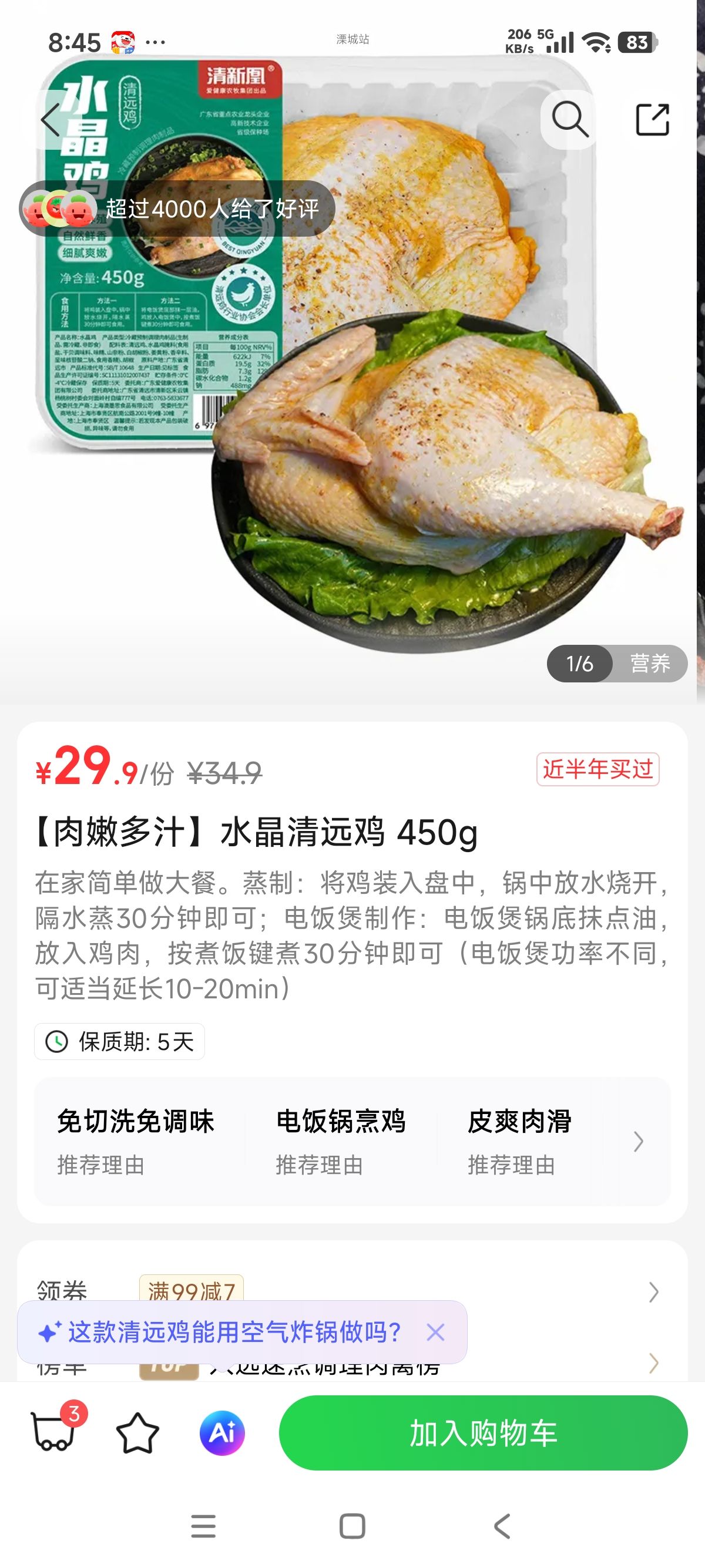Go back using the top-left arrow
705x1568 pixels.
coord(51,119)
